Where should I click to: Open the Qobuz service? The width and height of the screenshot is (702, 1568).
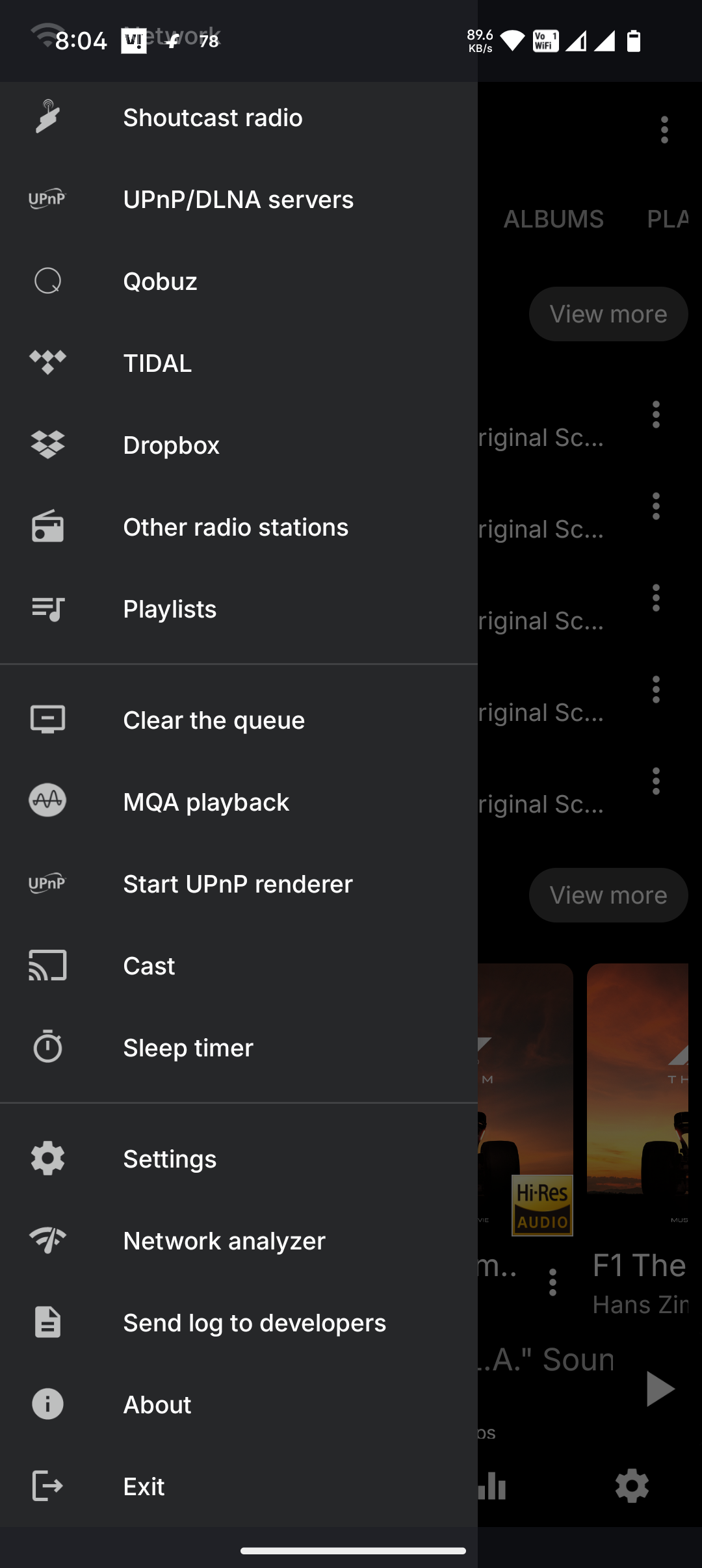[160, 282]
